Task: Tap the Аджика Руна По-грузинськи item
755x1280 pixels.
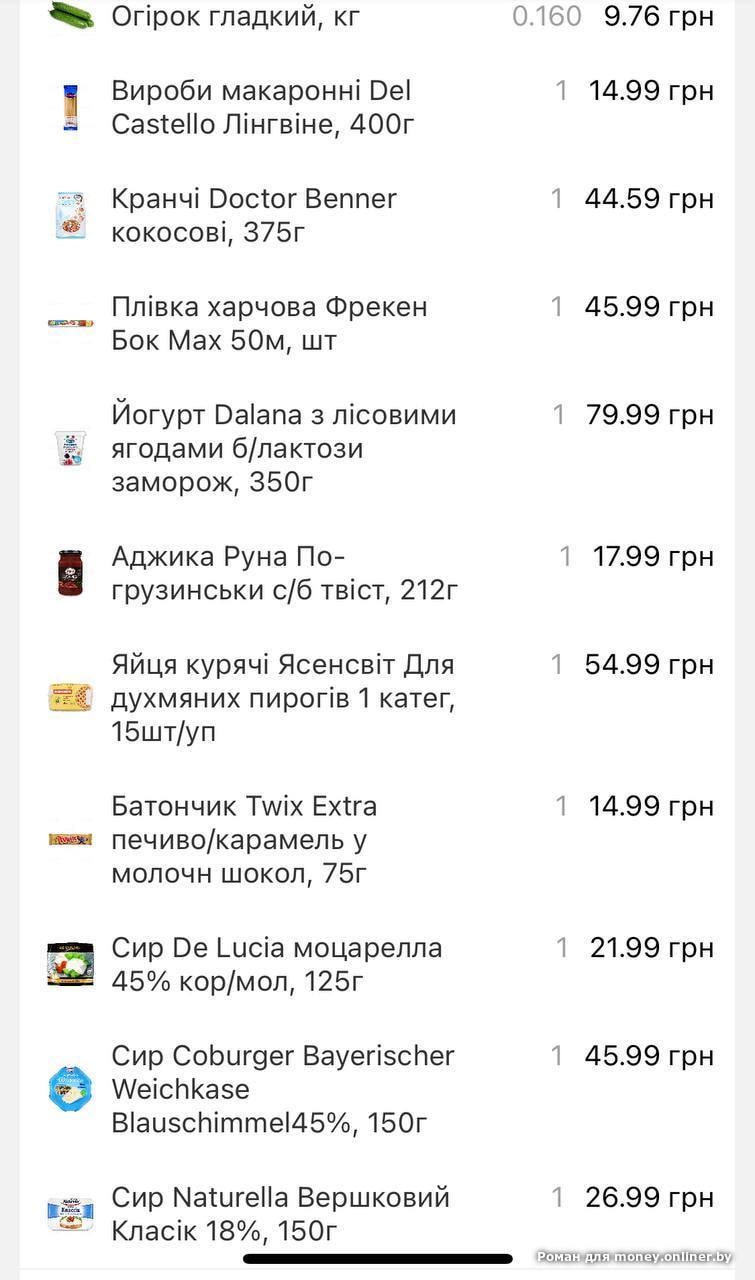Action: (284, 574)
